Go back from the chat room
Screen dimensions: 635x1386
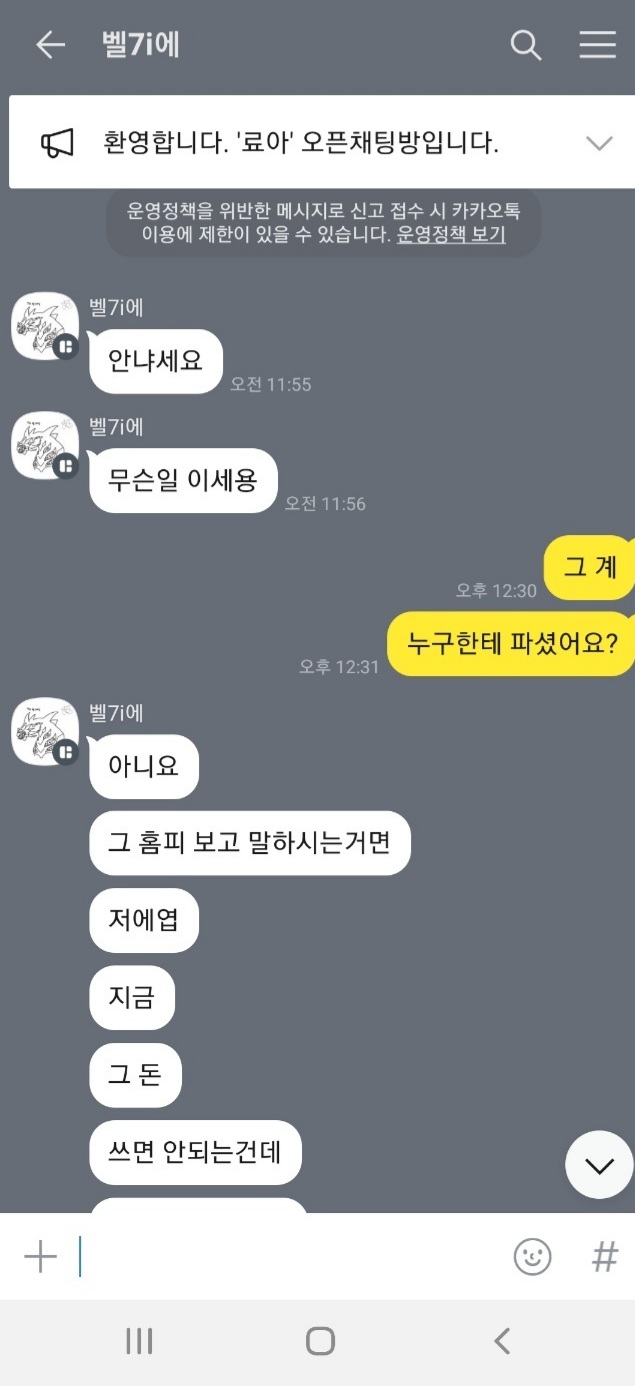coord(49,45)
